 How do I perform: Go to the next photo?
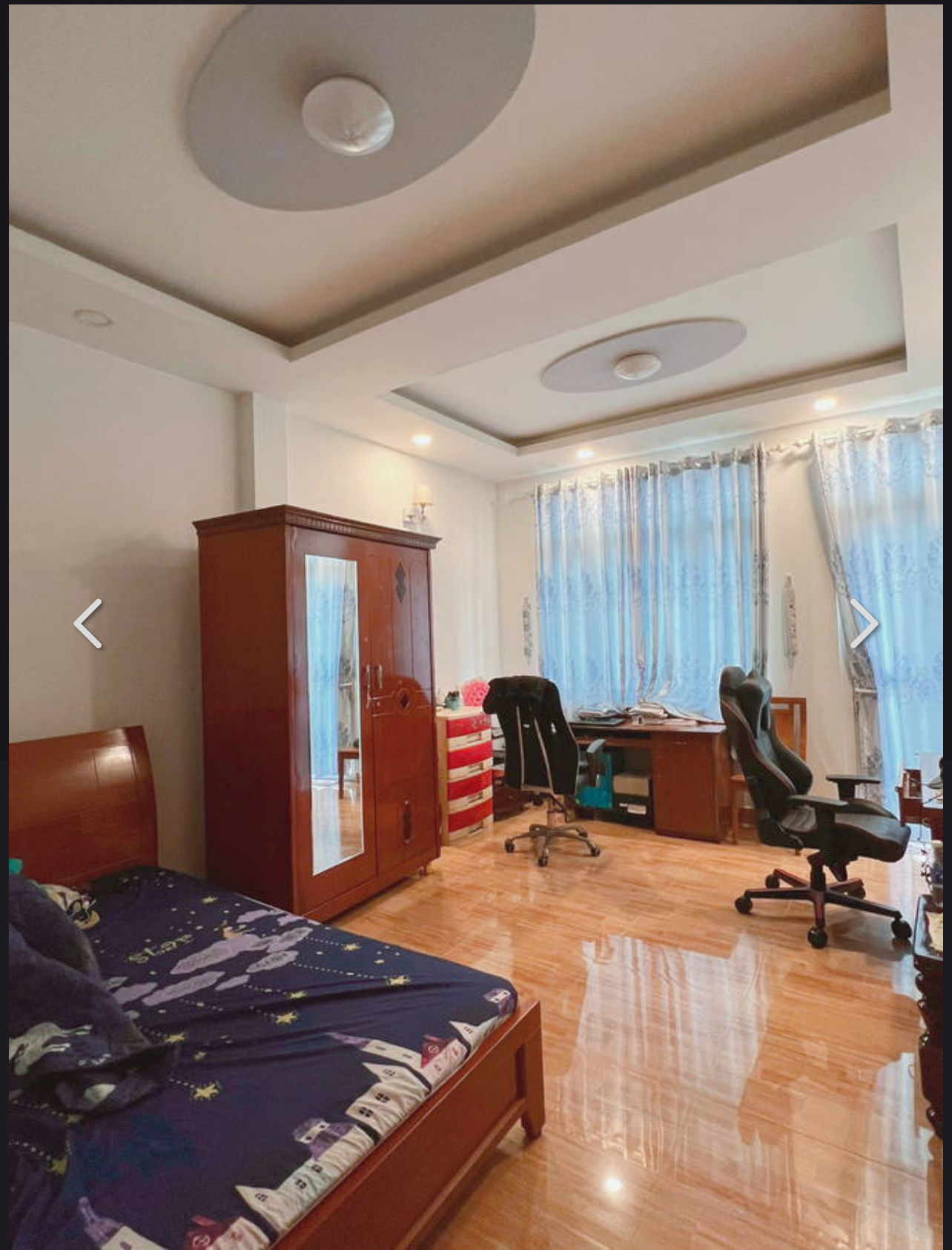pos(864,624)
